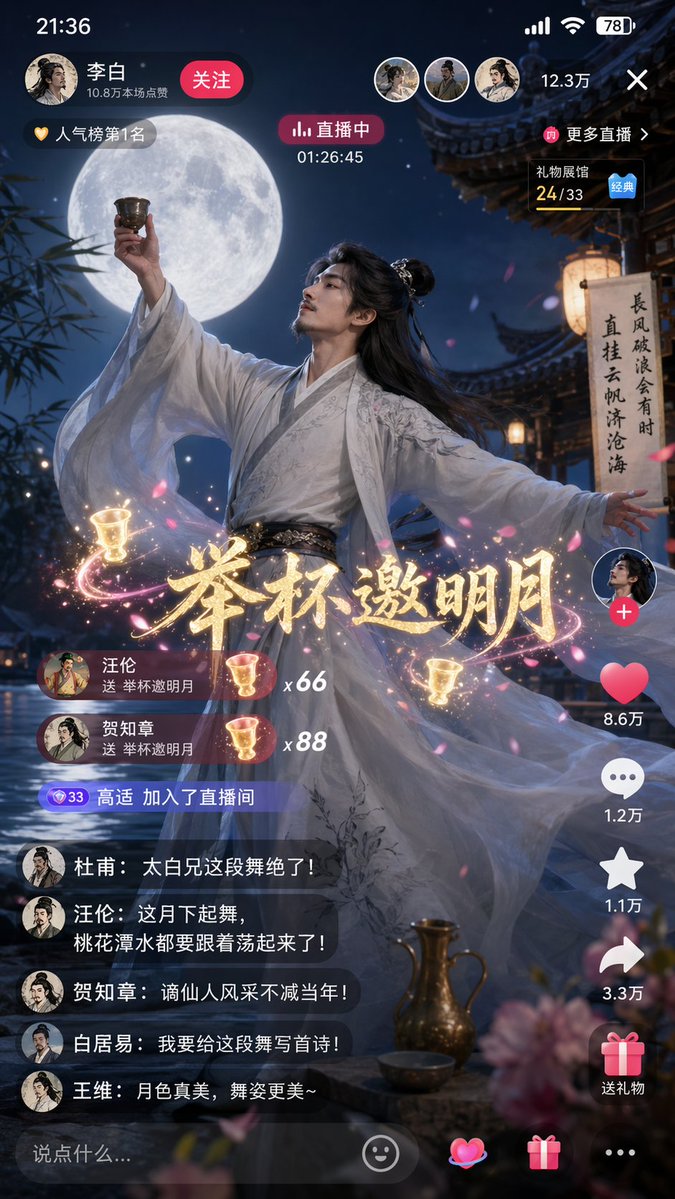This screenshot has width=675, height=1199.
Task: Open the viewer count 12.3万 list
Action: tap(565, 80)
